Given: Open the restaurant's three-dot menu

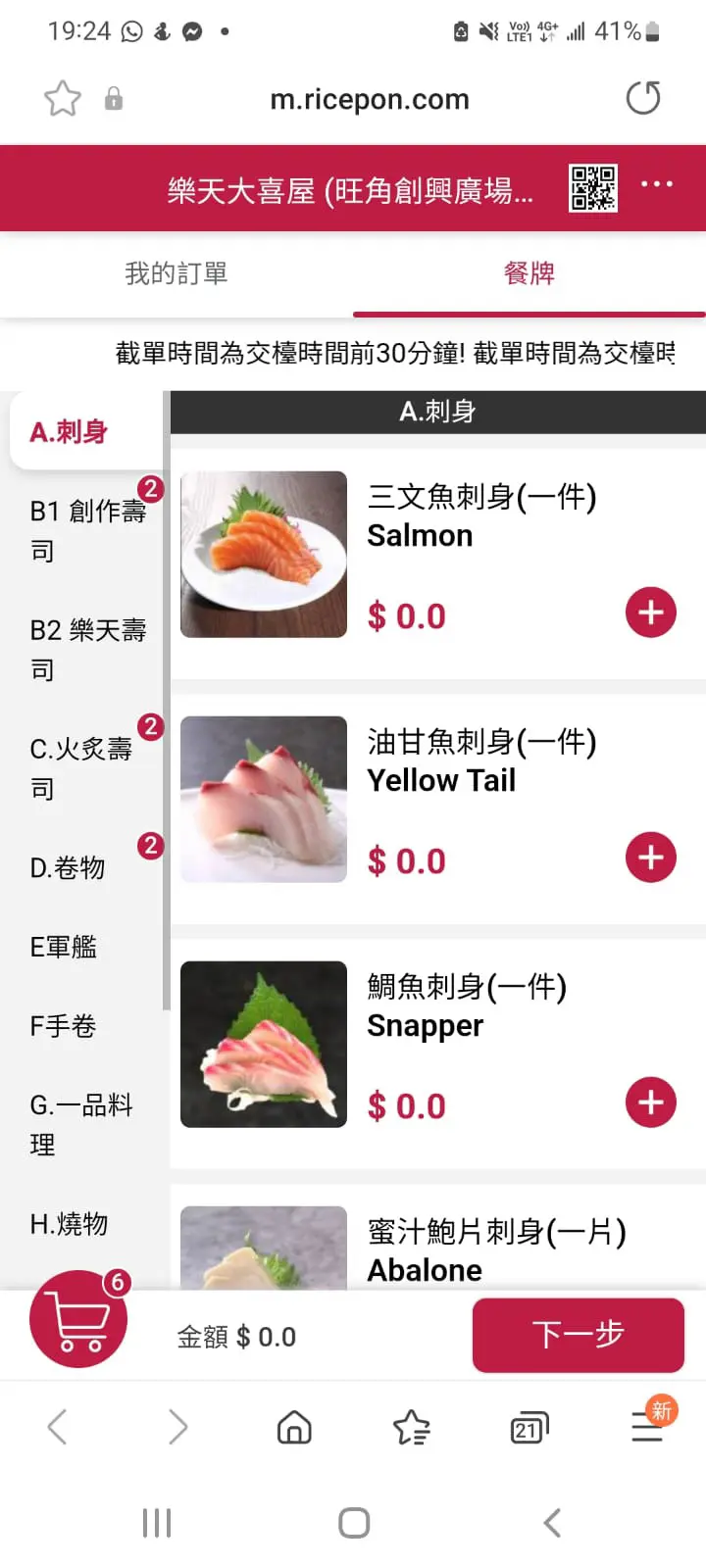Looking at the screenshot, I should pos(657,184).
